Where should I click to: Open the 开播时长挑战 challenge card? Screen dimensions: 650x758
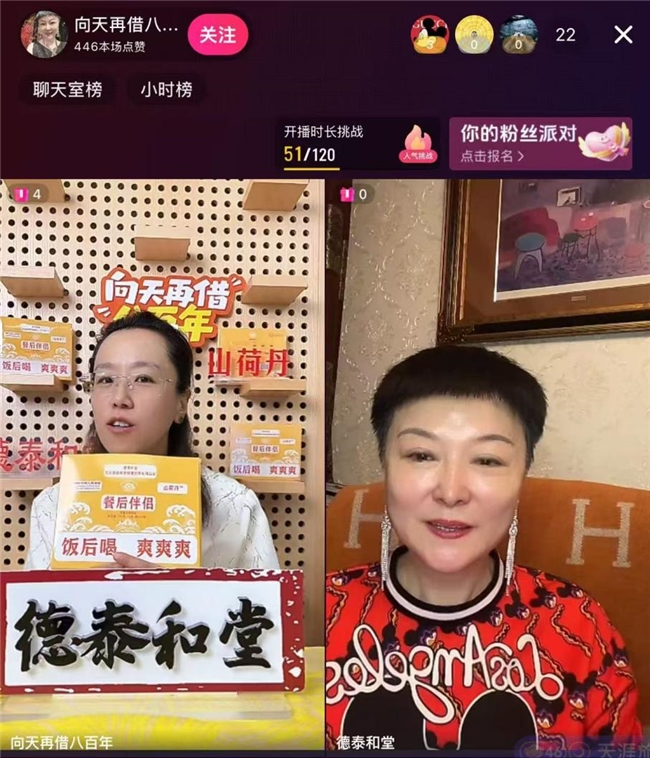[x=359, y=144]
